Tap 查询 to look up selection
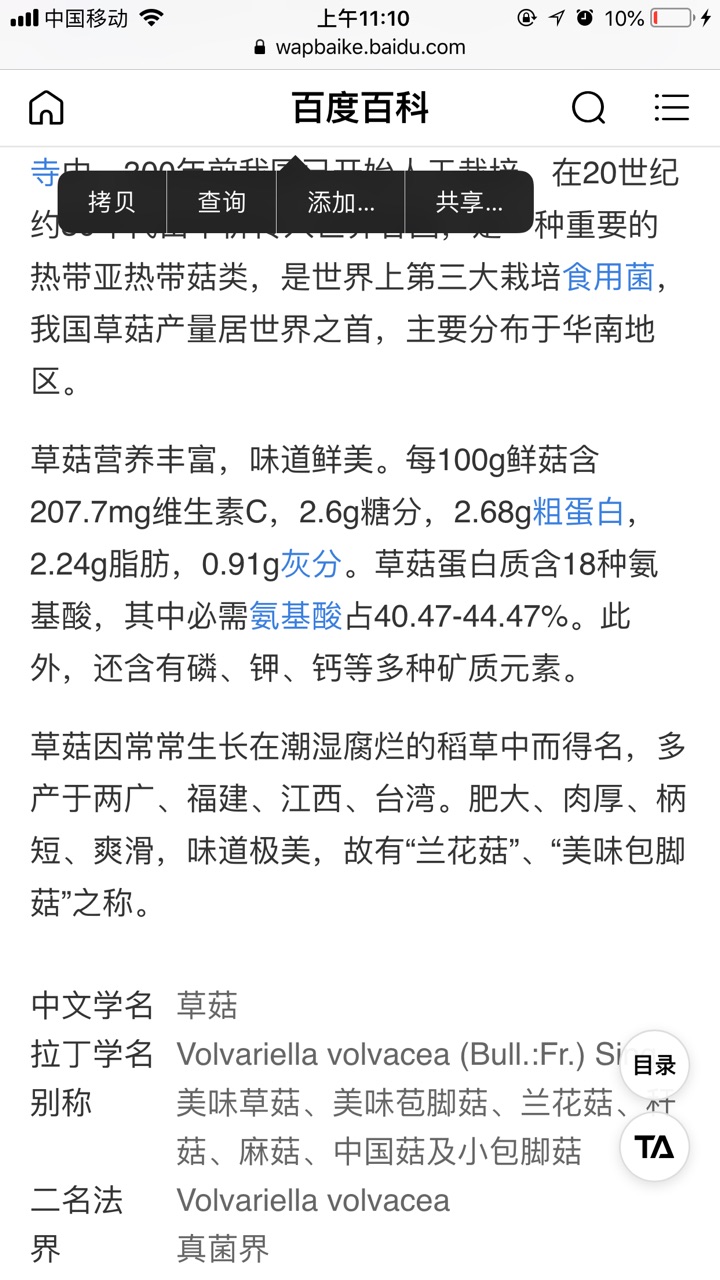Image resolution: width=720 pixels, height=1280 pixels. (x=221, y=202)
